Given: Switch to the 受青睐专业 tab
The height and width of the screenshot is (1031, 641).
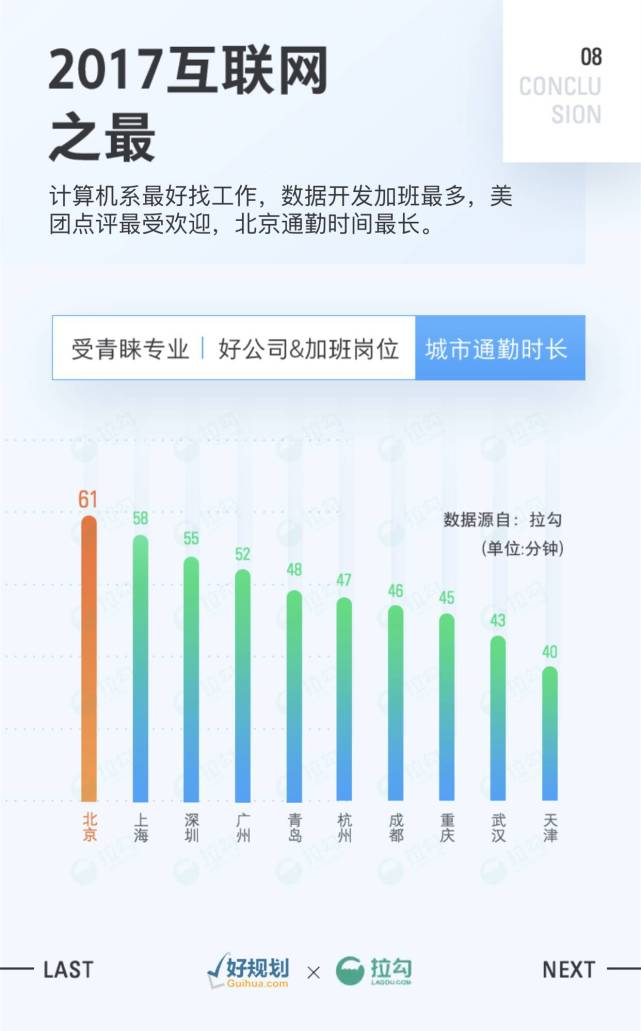Looking at the screenshot, I should 129,349.
